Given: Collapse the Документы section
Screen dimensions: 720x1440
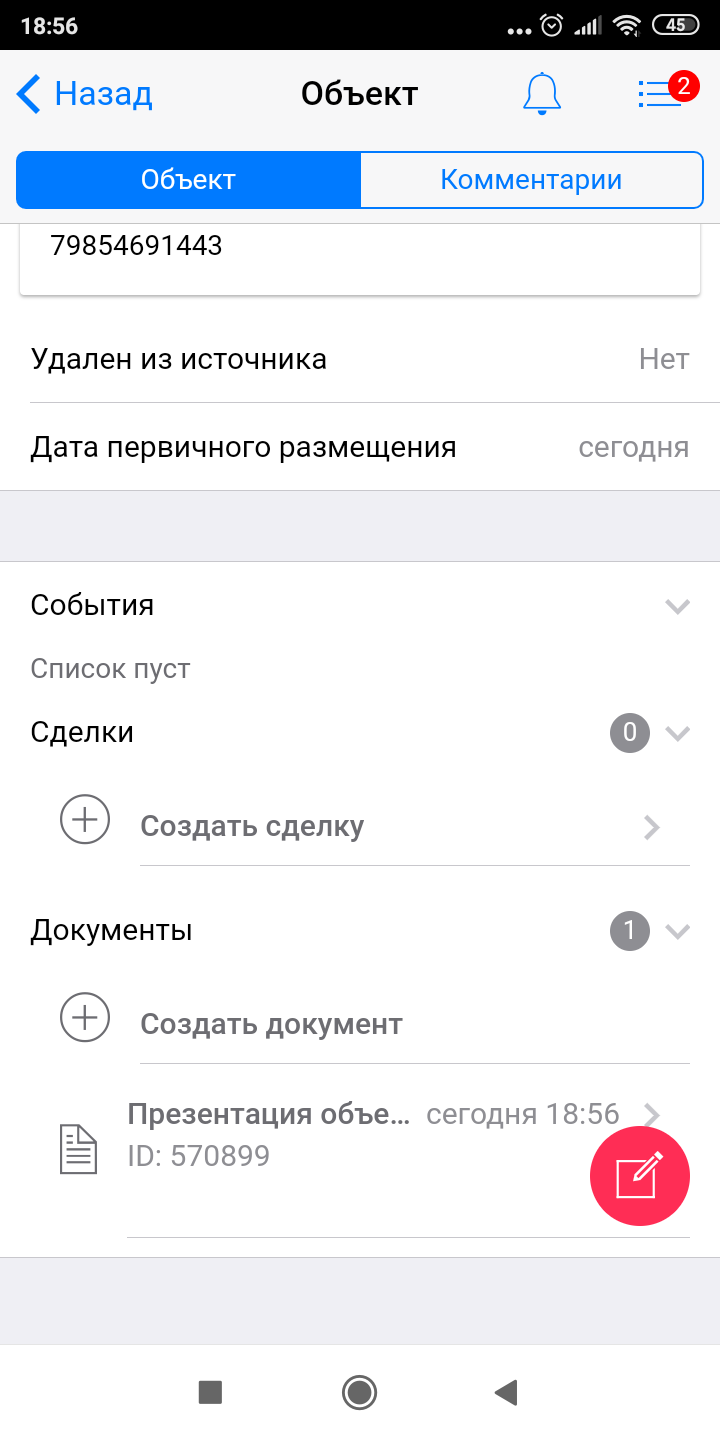Looking at the screenshot, I should (x=677, y=932).
